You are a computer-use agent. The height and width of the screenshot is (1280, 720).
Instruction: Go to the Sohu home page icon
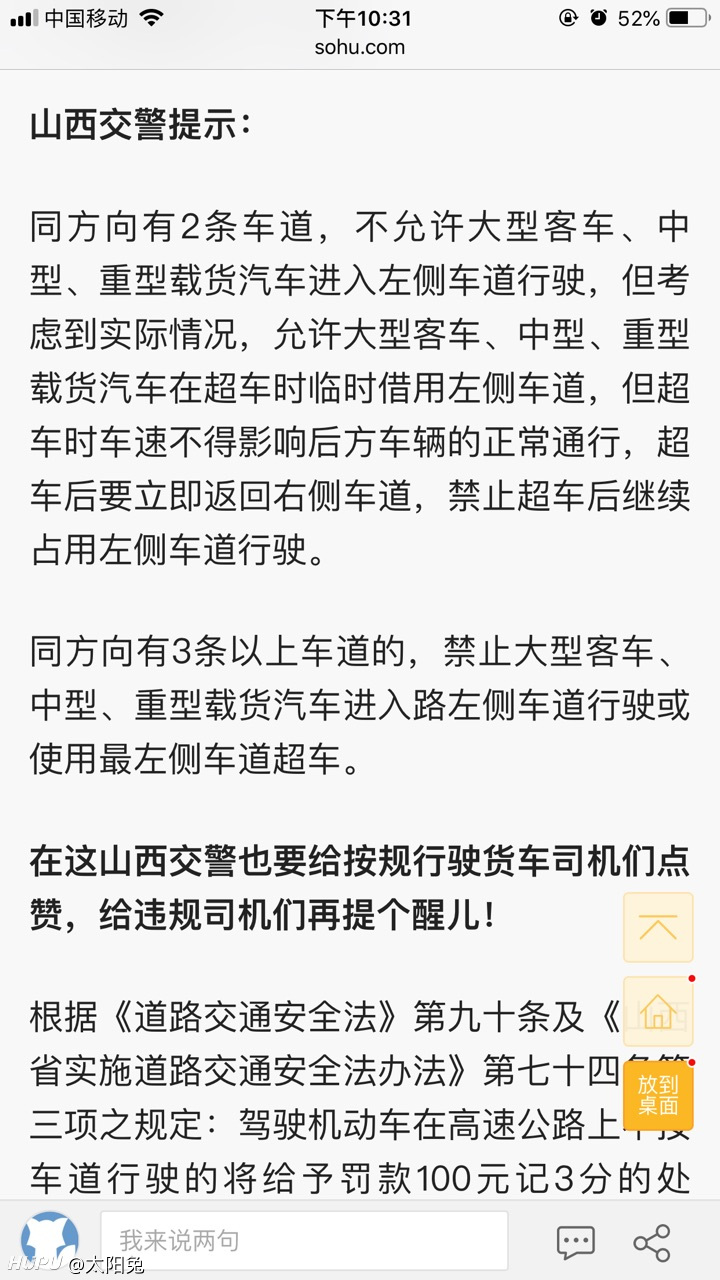[x=658, y=1011]
